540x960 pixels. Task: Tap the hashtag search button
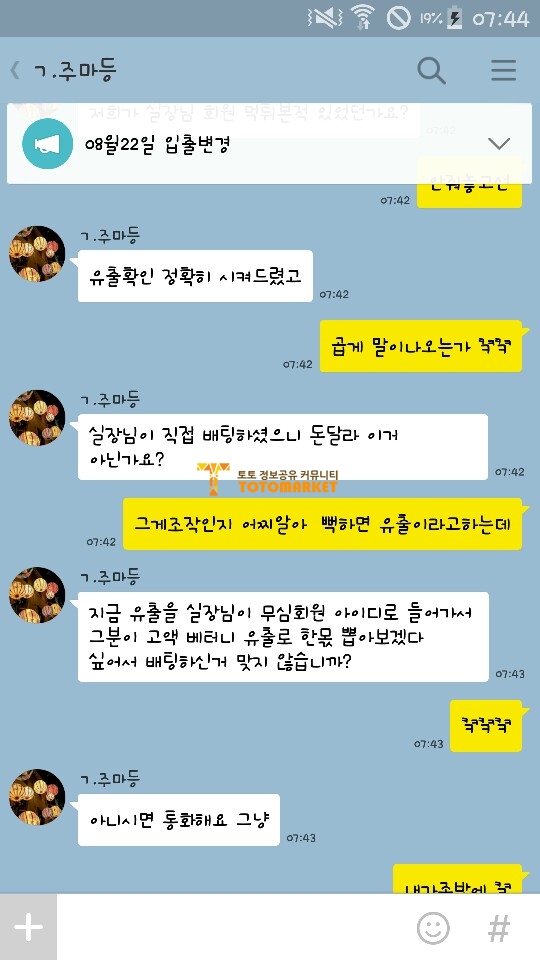pos(498,928)
